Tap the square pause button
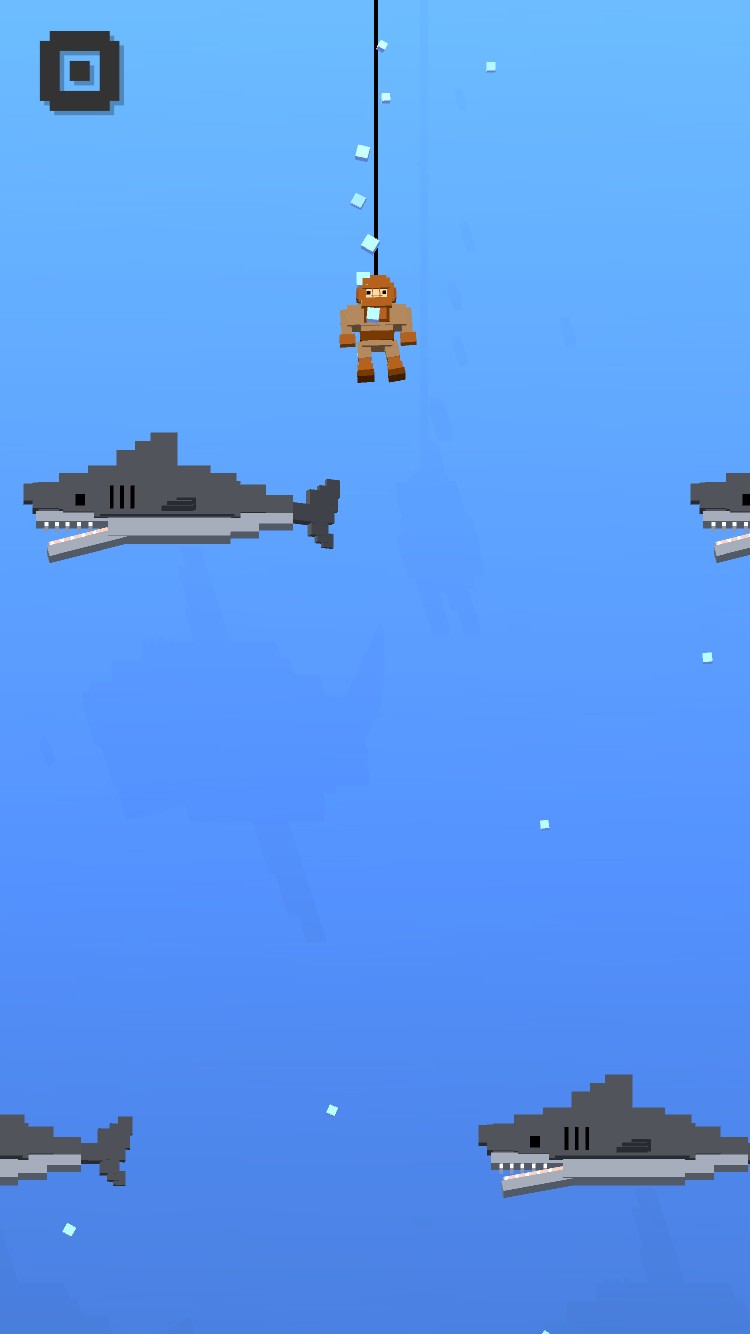The width and height of the screenshot is (750, 1334). 80,71
